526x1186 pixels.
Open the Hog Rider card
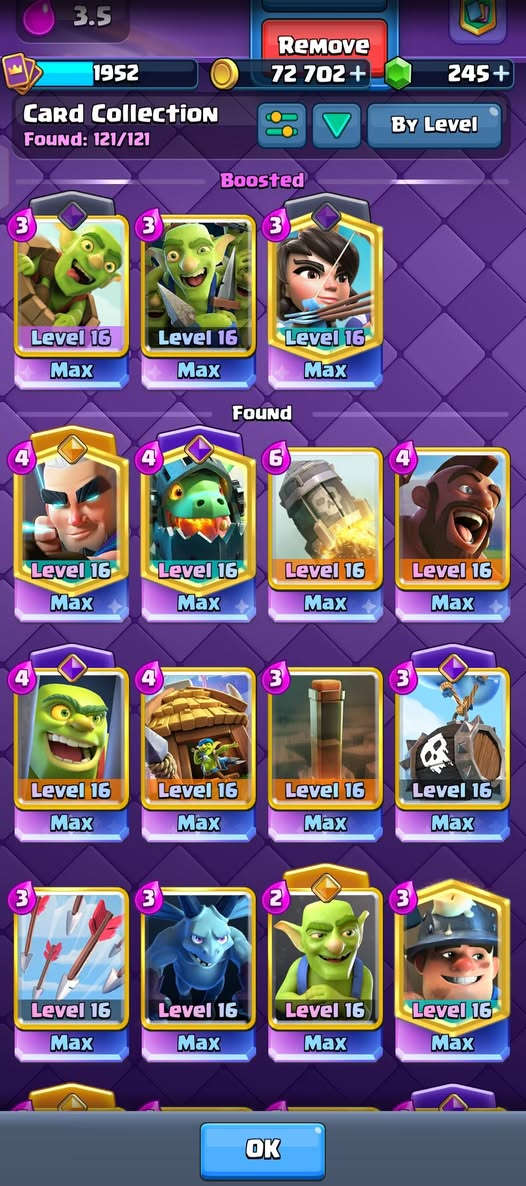(x=452, y=534)
